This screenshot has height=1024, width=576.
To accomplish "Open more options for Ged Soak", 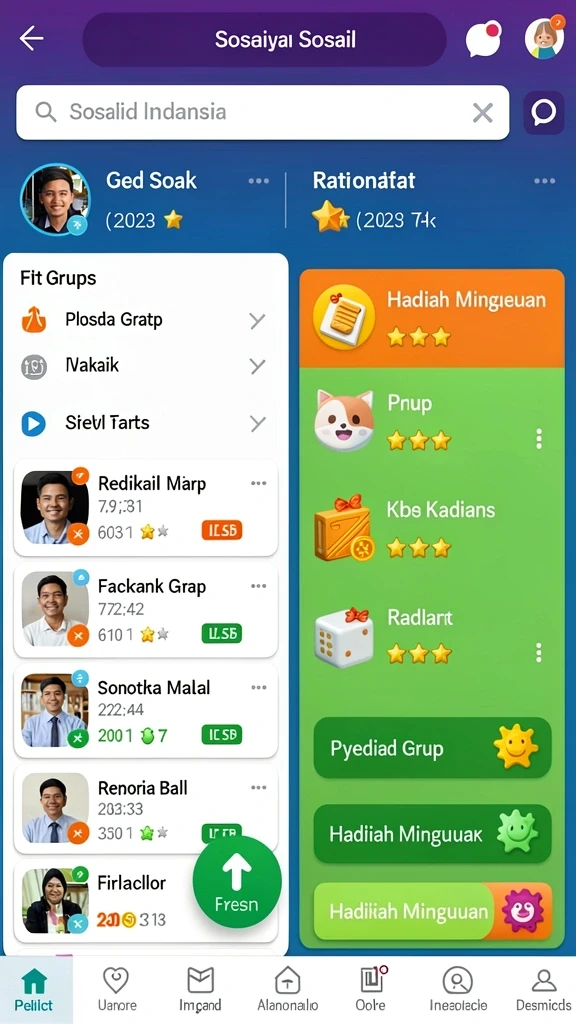I will point(259,181).
